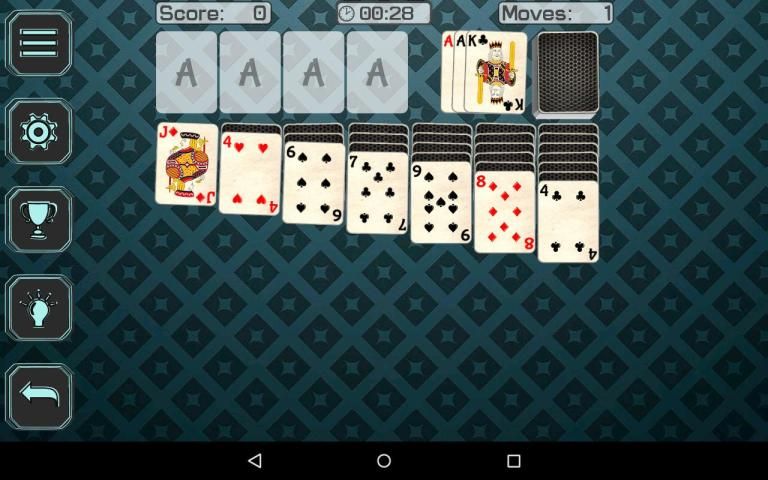This screenshot has width=768, height=480.
Task: Draw cards from the stock deck
Action: click(567, 74)
